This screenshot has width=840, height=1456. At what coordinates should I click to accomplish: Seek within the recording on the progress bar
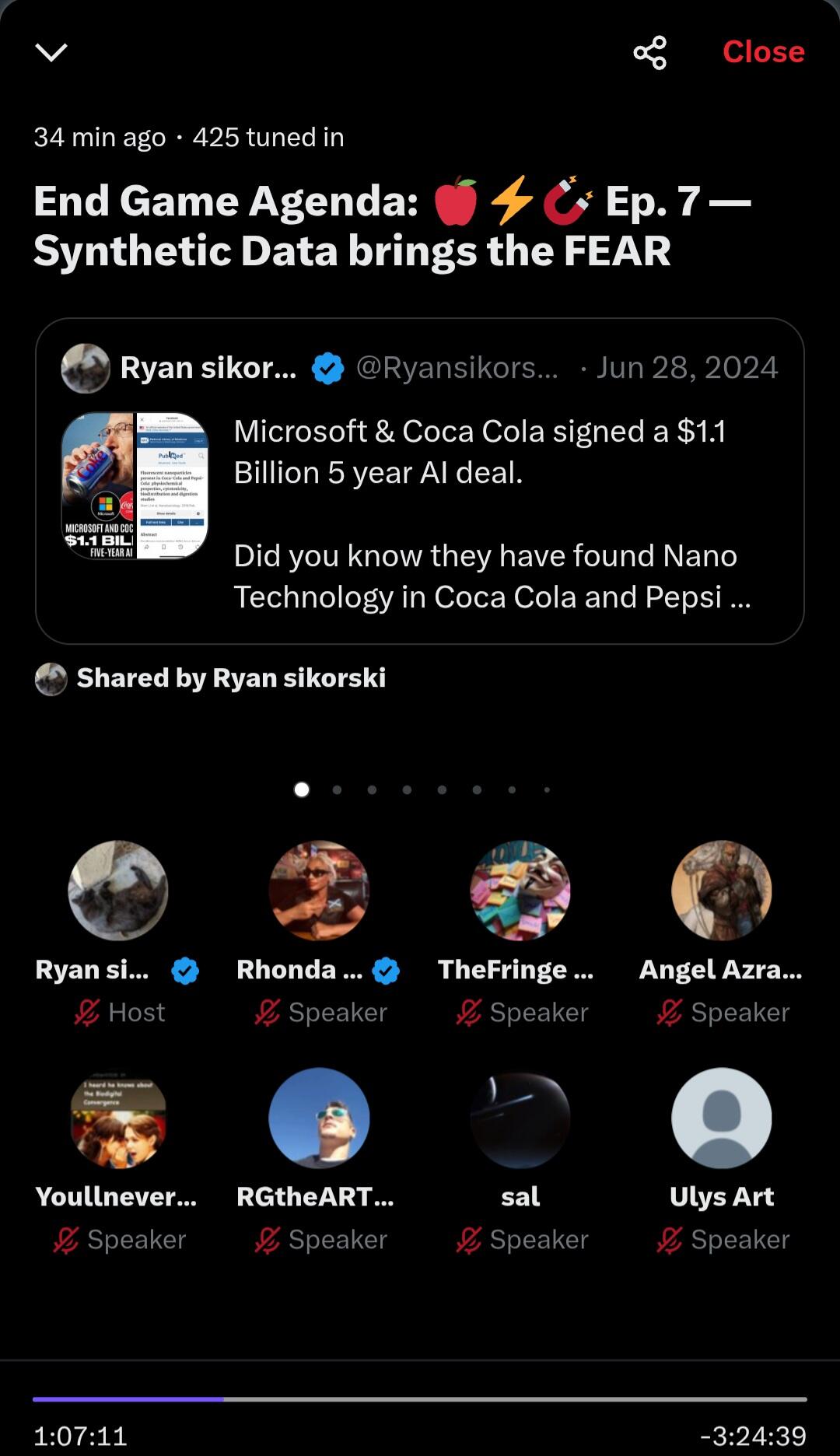pos(419,1398)
